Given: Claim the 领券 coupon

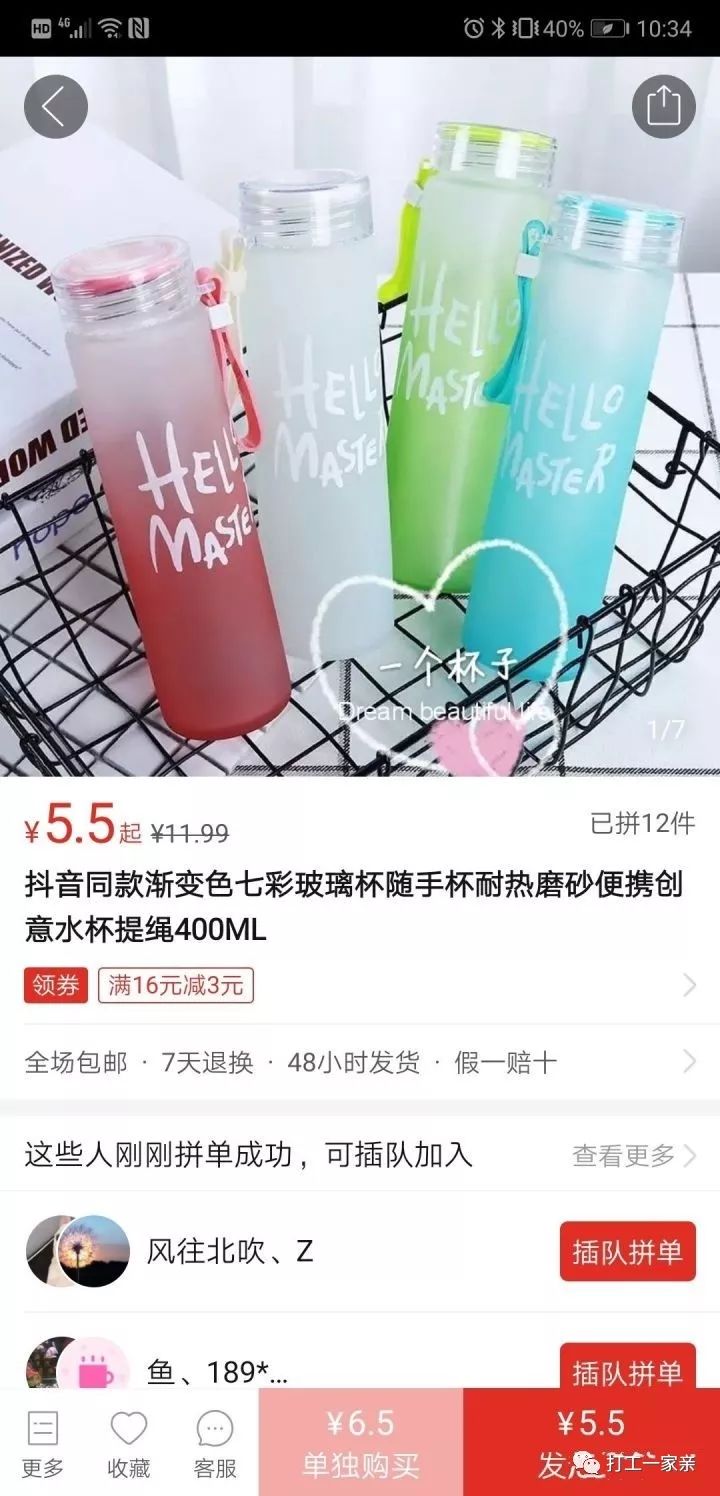Looking at the screenshot, I should click(x=56, y=985).
